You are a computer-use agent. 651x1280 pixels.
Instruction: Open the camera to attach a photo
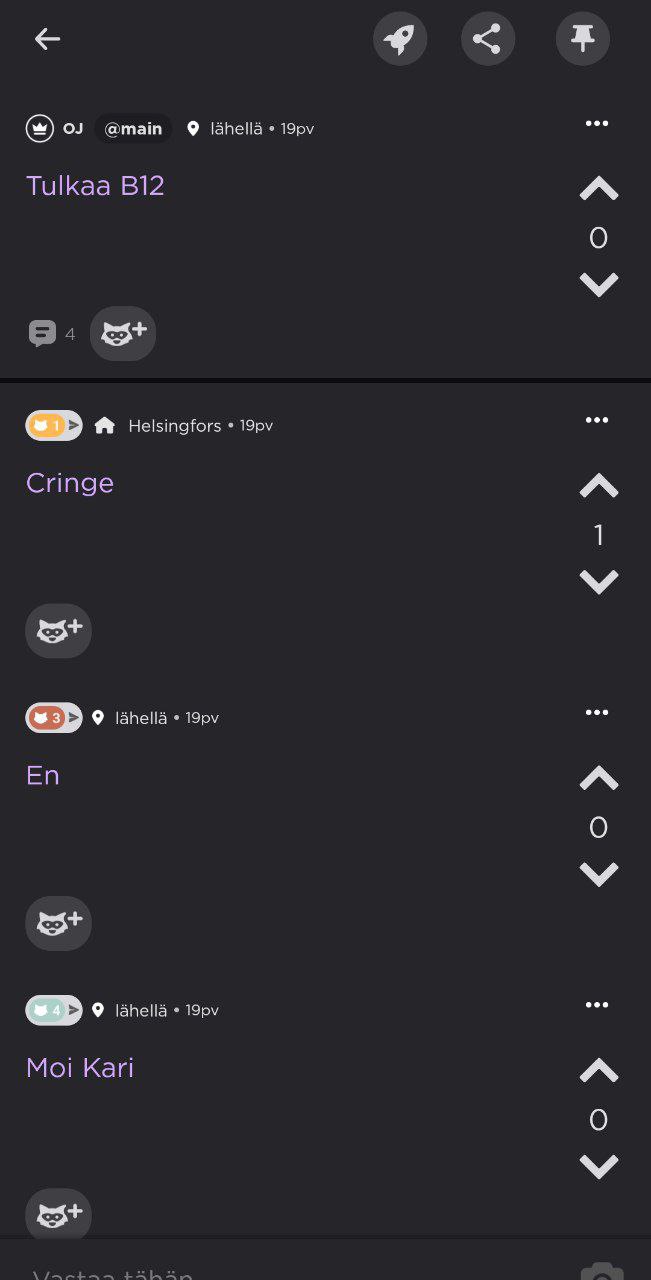(x=602, y=1270)
